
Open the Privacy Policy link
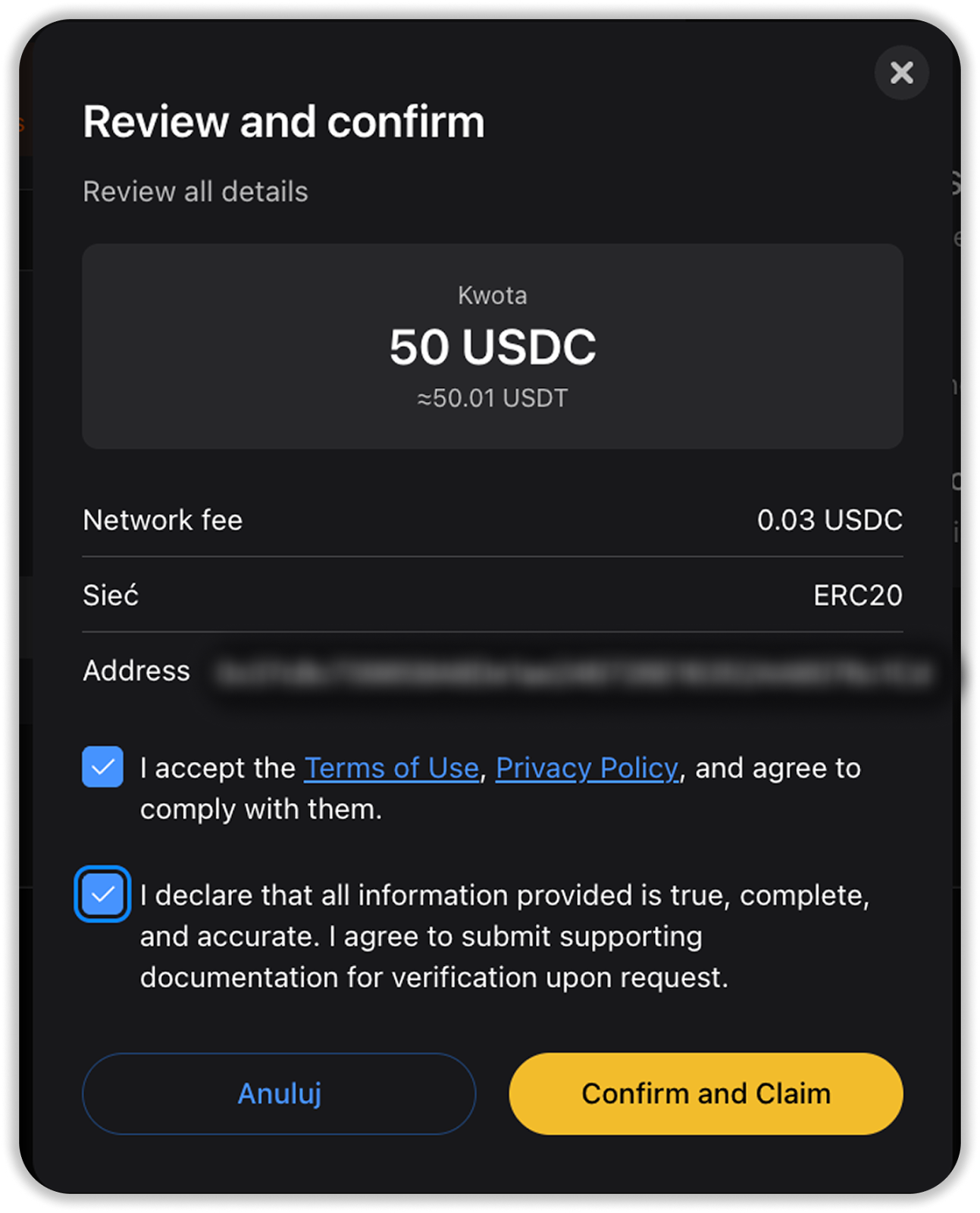coord(587,768)
